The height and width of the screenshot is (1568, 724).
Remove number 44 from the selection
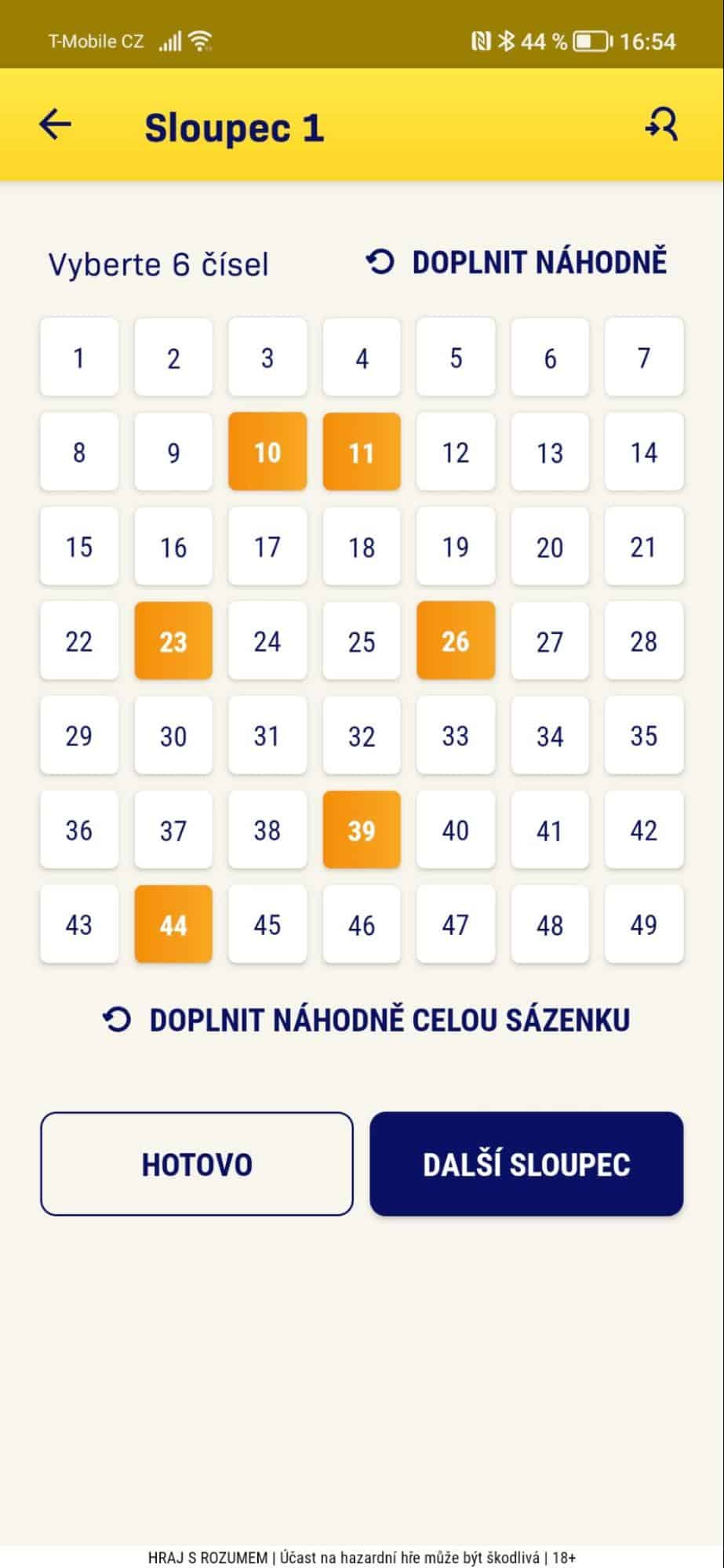173,924
